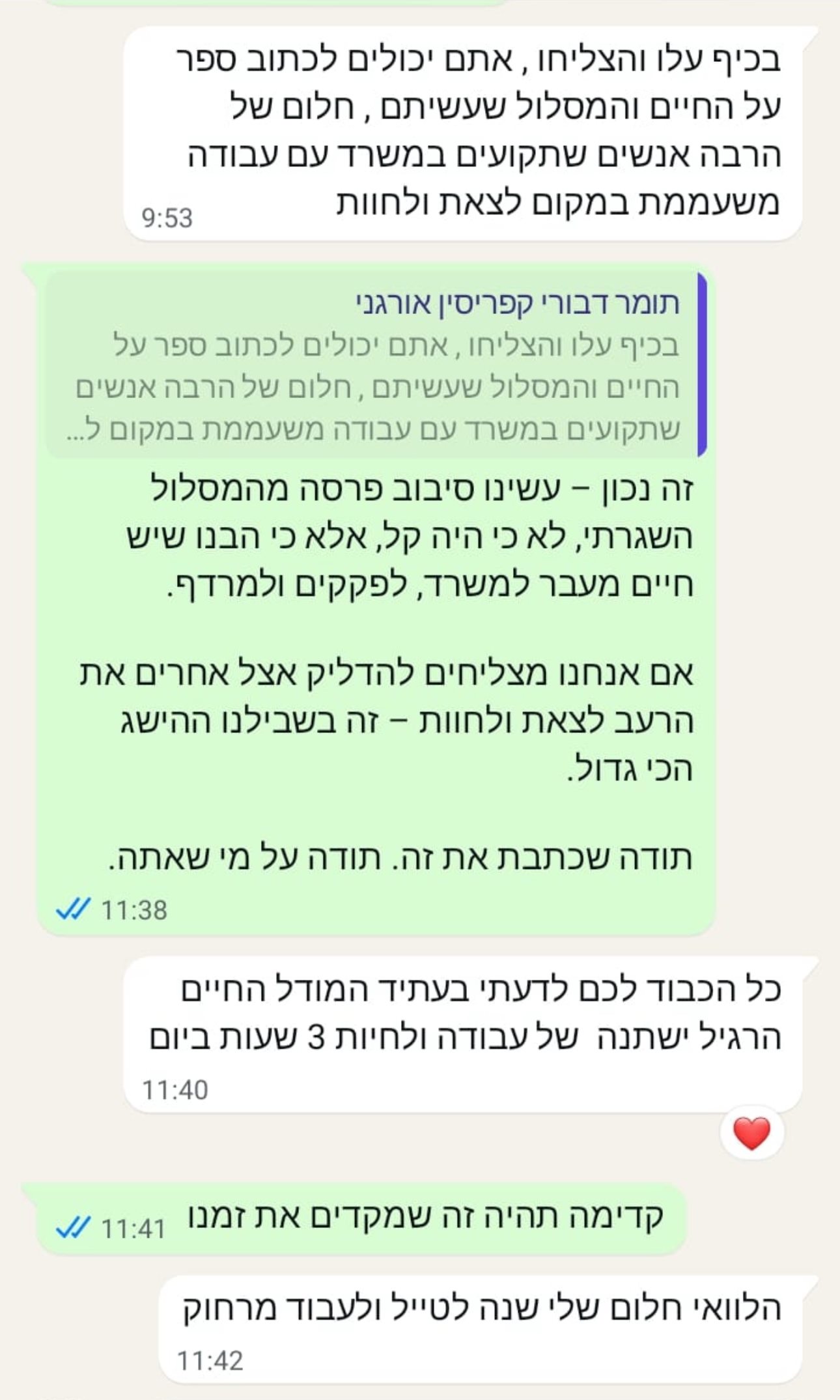Screen dimensions: 840x1400
Task: Open the red heart reaction details
Action: tap(751, 1134)
